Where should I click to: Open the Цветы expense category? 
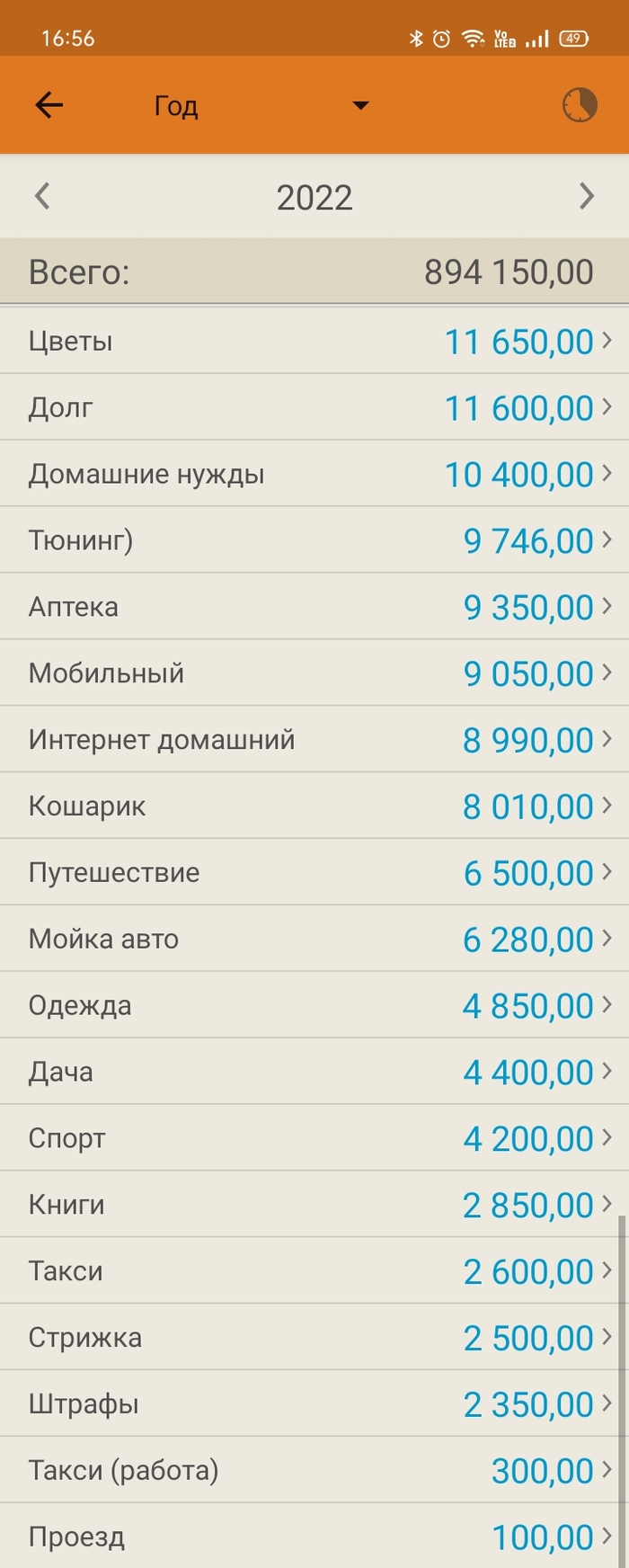(x=314, y=342)
